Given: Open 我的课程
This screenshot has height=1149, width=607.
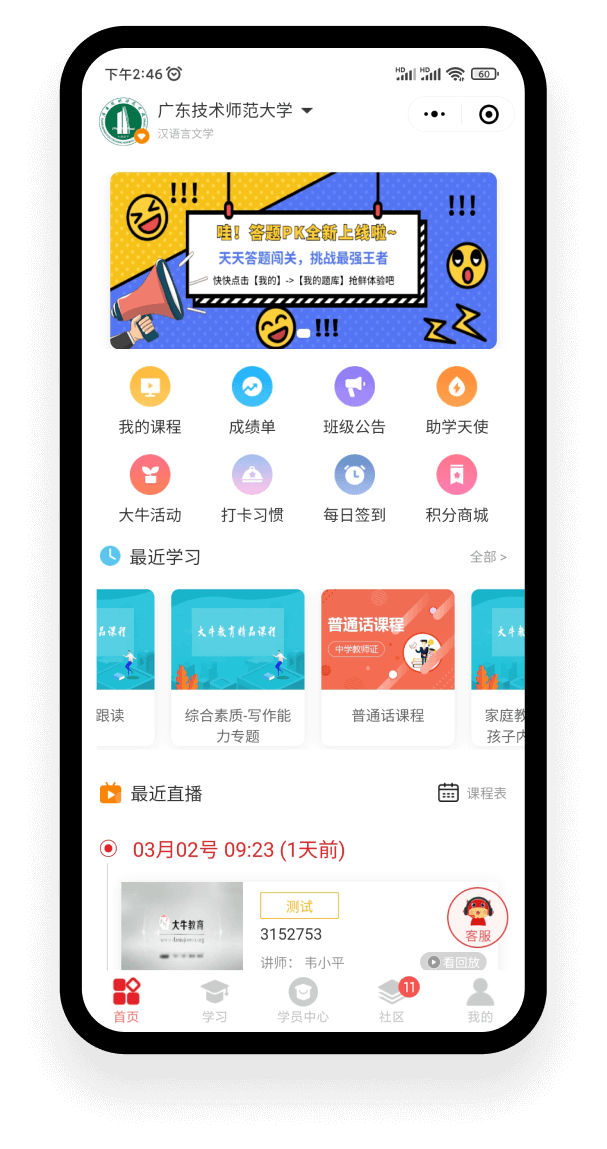Looking at the screenshot, I should (150, 399).
